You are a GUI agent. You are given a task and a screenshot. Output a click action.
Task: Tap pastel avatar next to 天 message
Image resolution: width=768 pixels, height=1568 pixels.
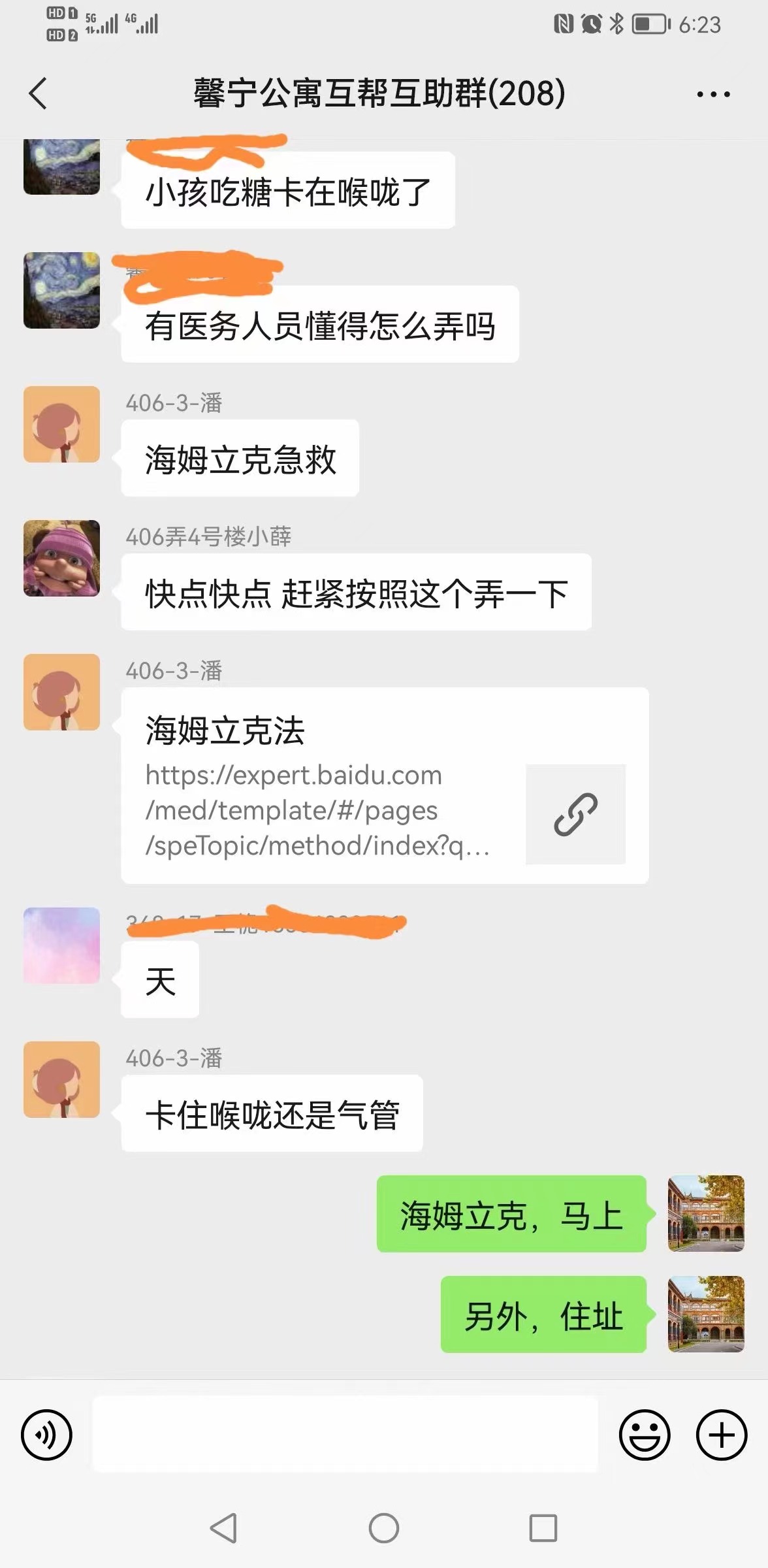[62, 945]
